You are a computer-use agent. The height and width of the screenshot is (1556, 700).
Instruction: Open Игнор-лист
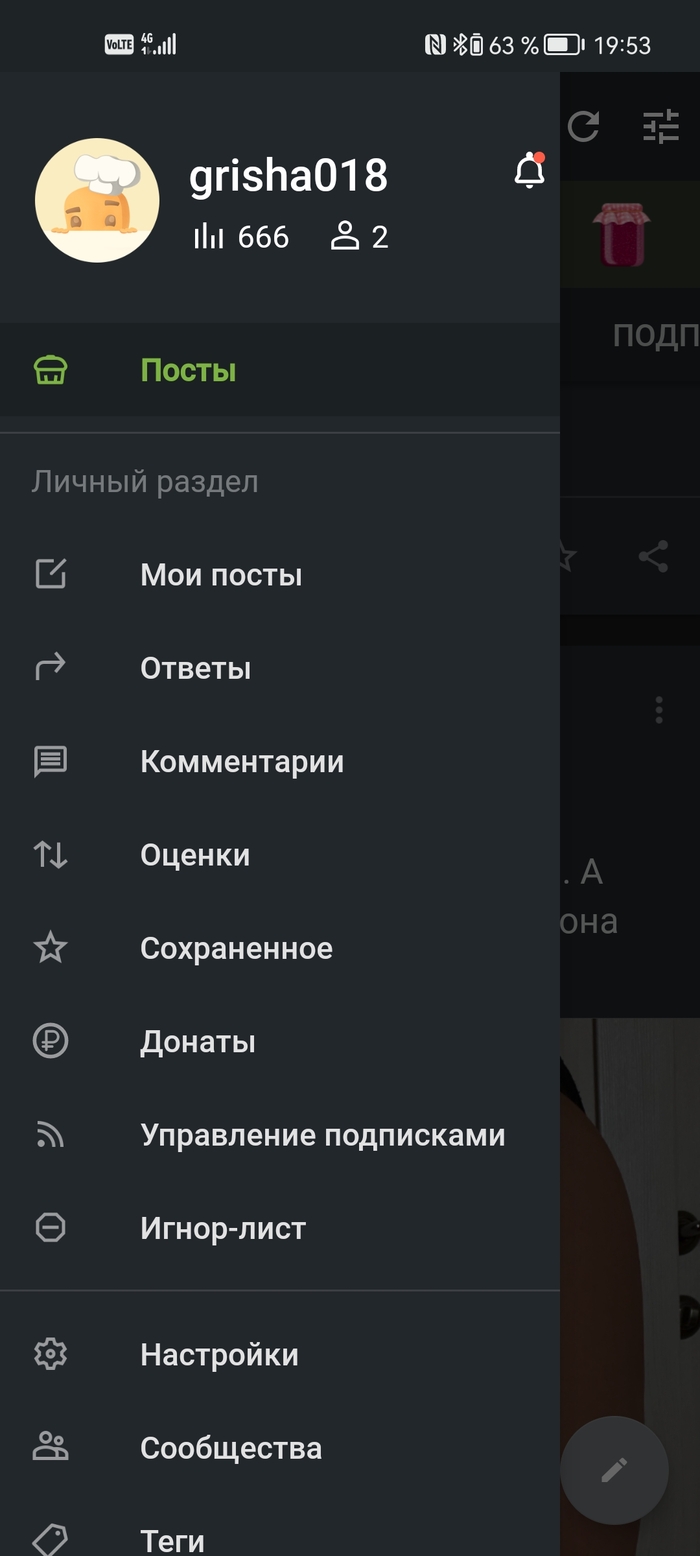pos(223,1228)
